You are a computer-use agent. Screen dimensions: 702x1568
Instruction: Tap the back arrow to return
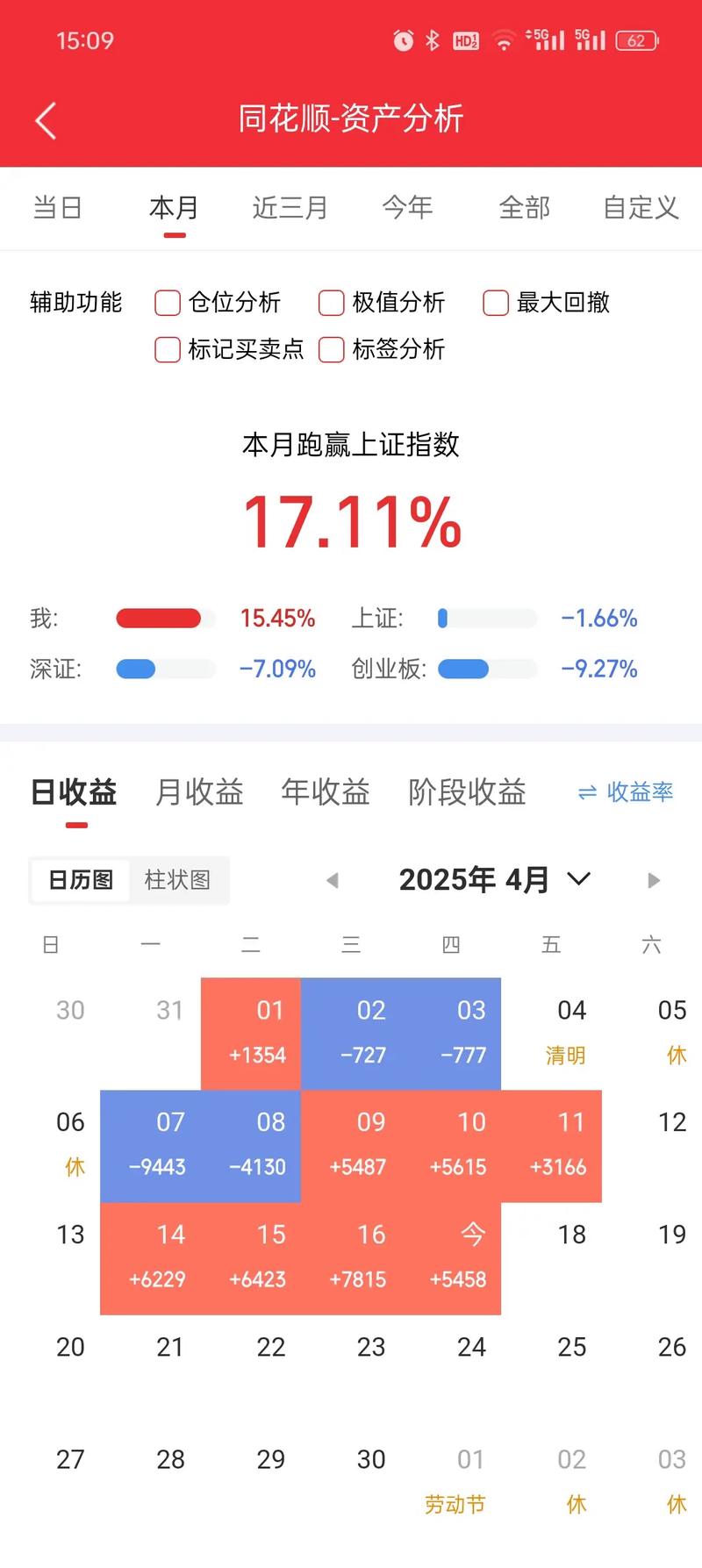coord(44,118)
